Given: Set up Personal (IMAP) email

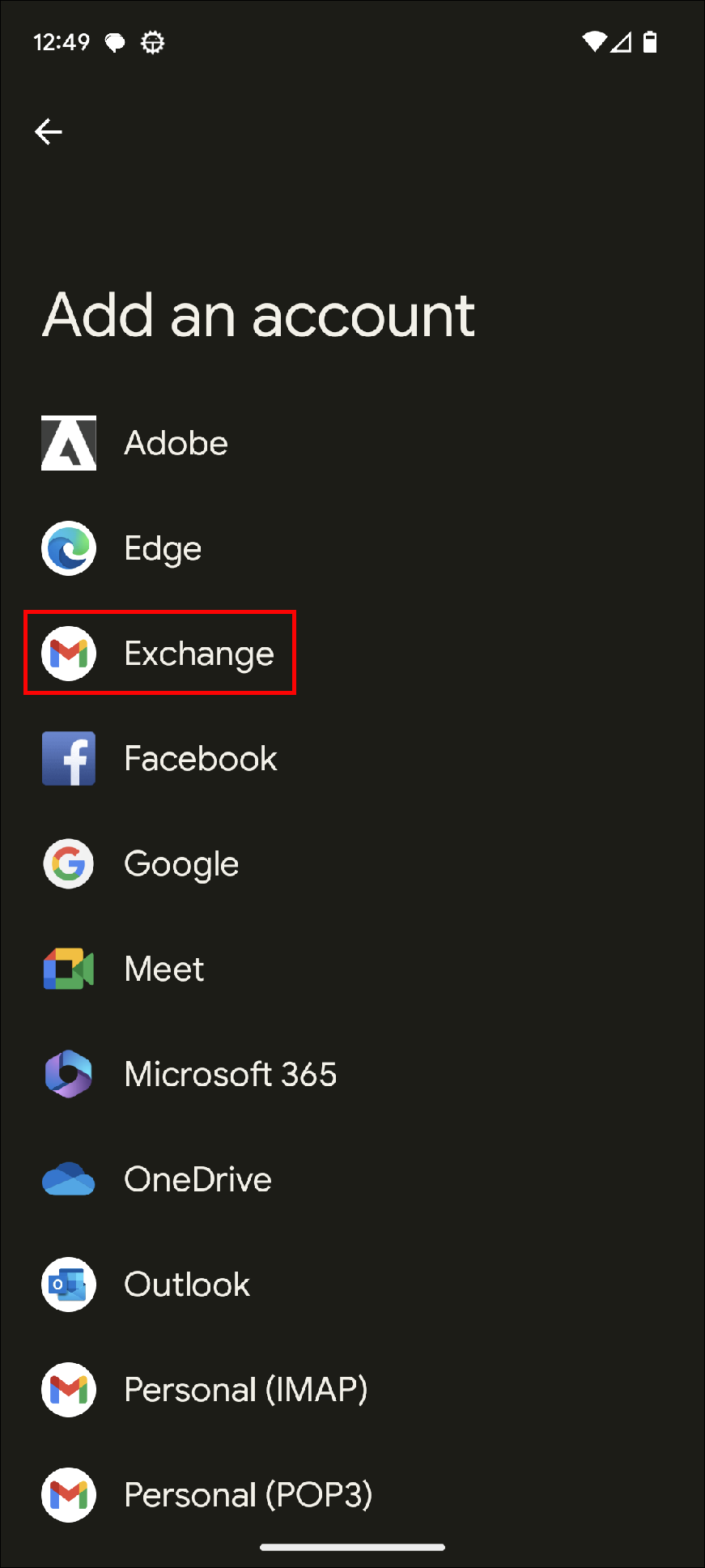Looking at the screenshot, I should pos(245,1390).
